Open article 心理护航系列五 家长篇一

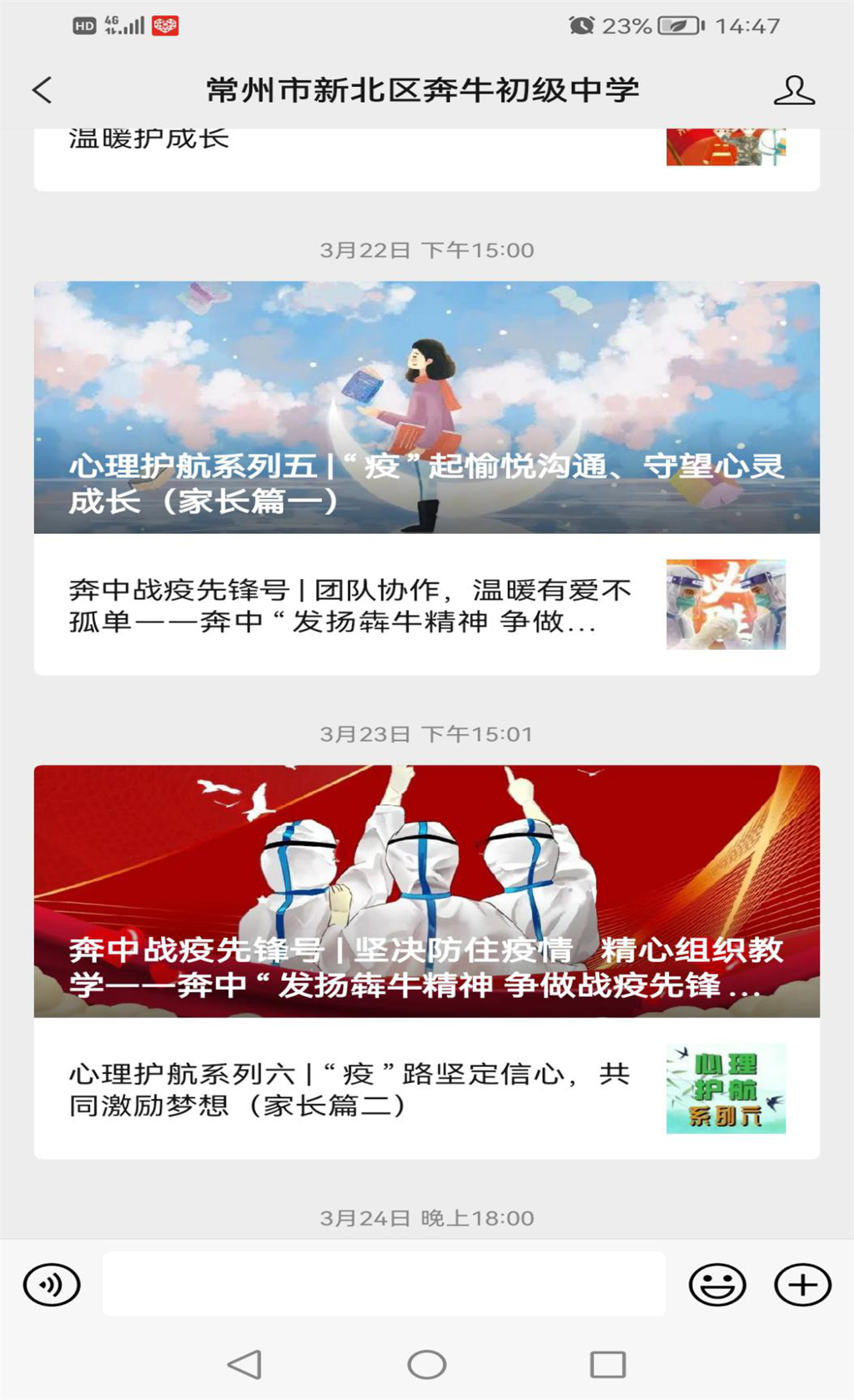[426, 407]
